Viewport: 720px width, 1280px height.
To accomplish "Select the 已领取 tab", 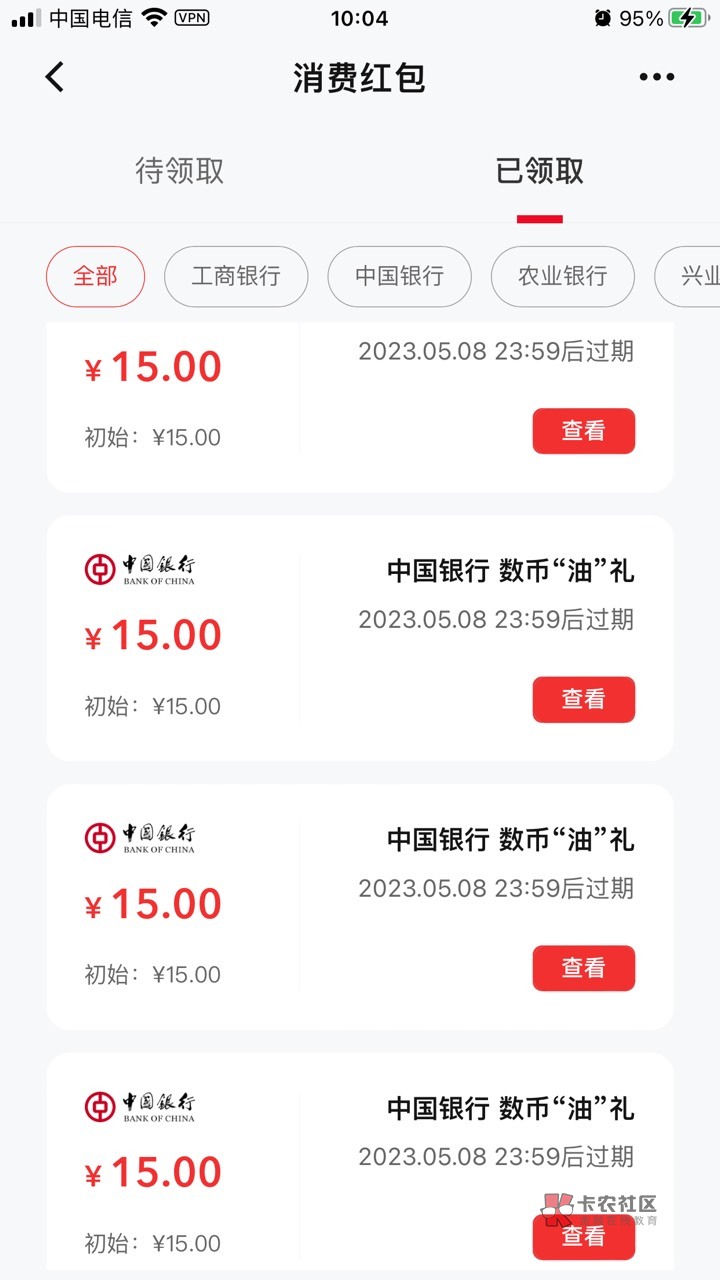I will tap(540, 171).
